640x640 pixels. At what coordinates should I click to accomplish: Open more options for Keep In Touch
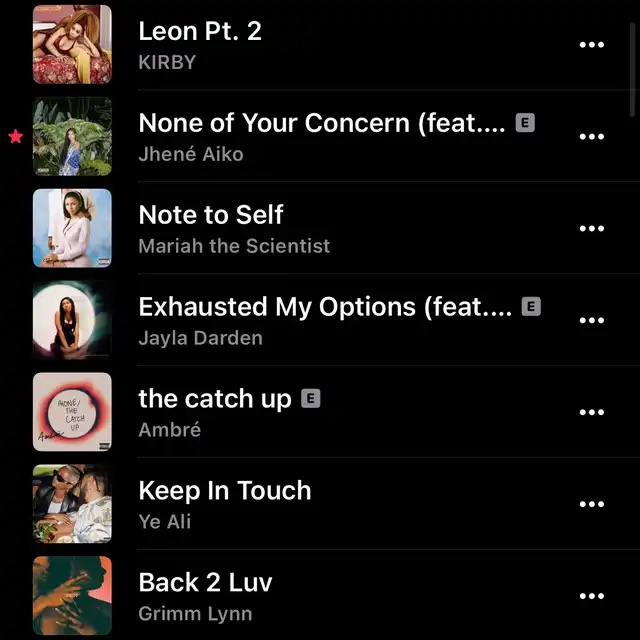pyautogui.click(x=592, y=505)
